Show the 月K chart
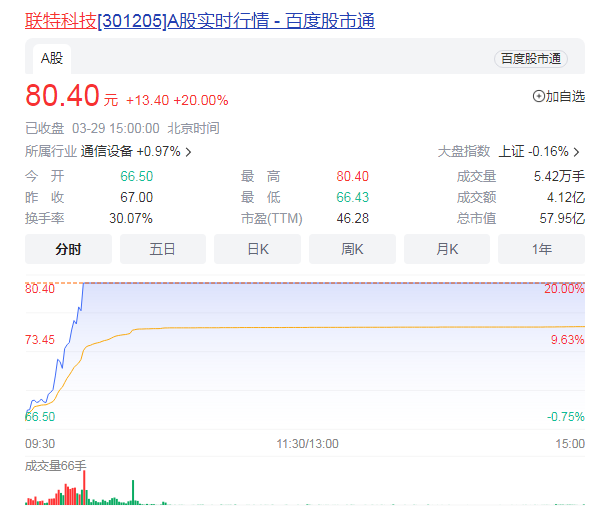Screen dimensions: 610x512 [x=446, y=249]
